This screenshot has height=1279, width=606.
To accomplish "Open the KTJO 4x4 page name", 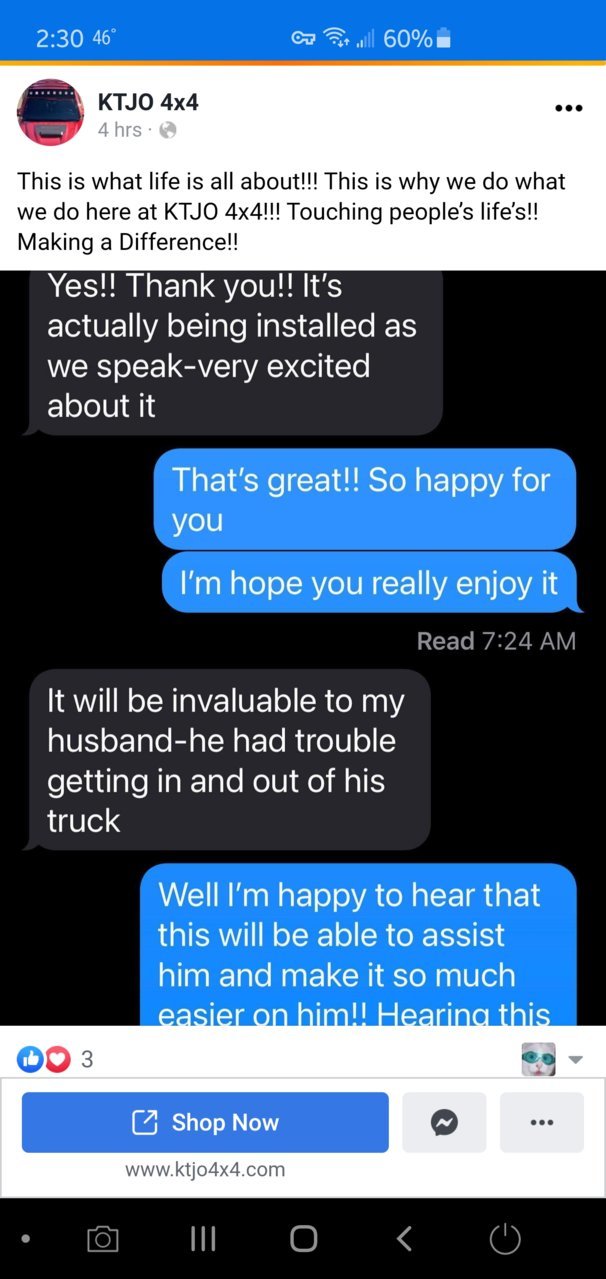I will [x=148, y=101].
